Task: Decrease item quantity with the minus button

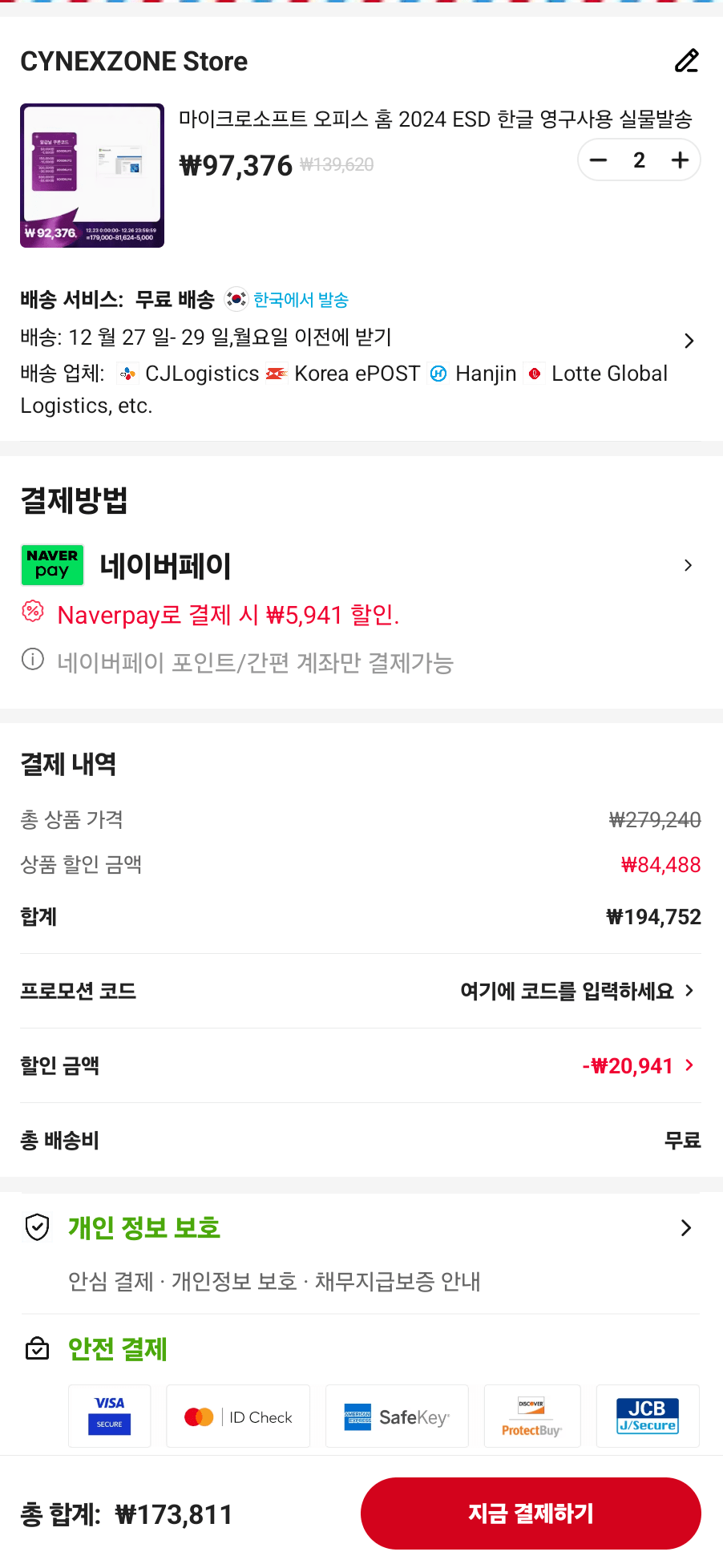Action: 598,160
